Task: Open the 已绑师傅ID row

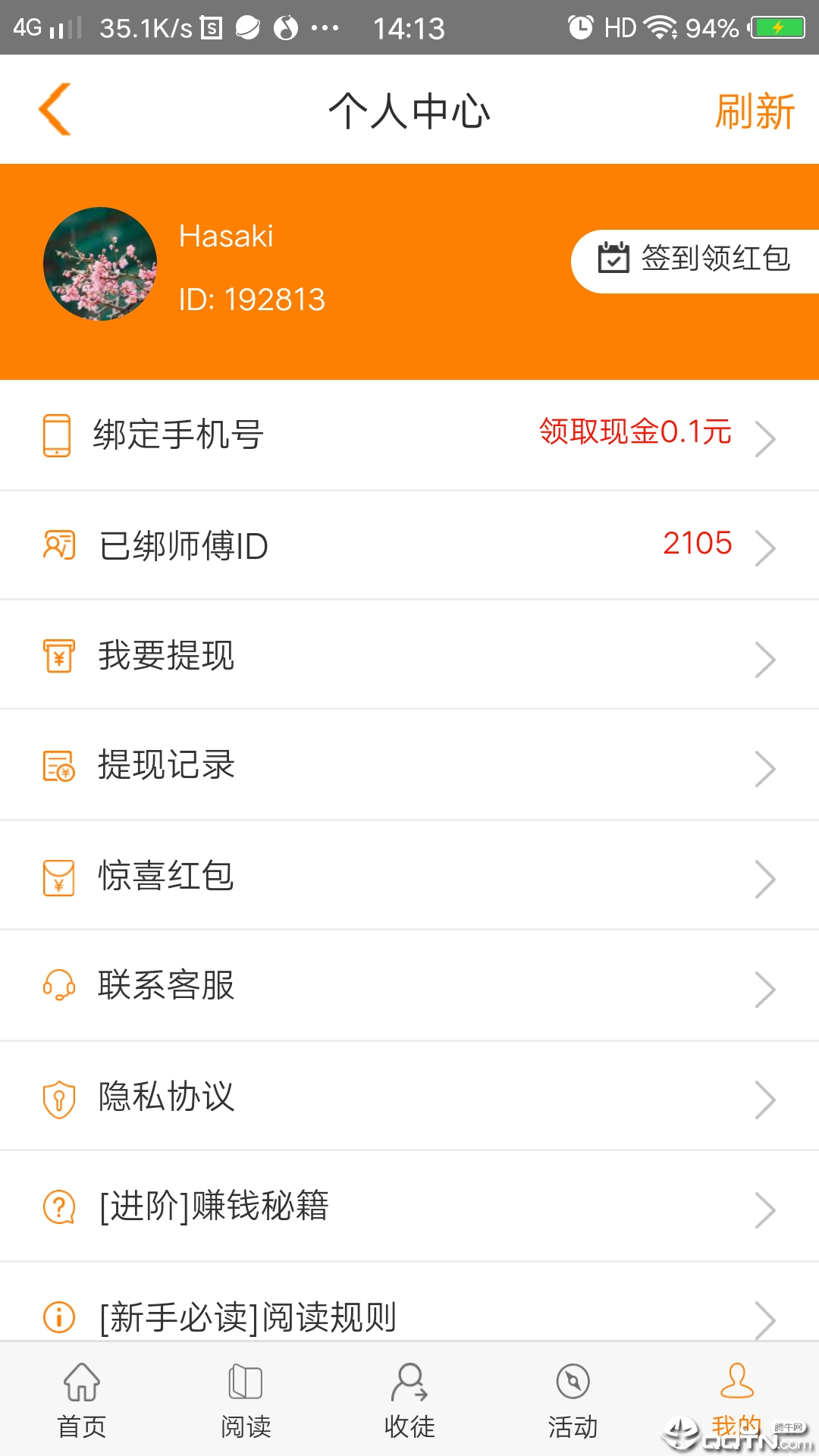Action: 409,546
